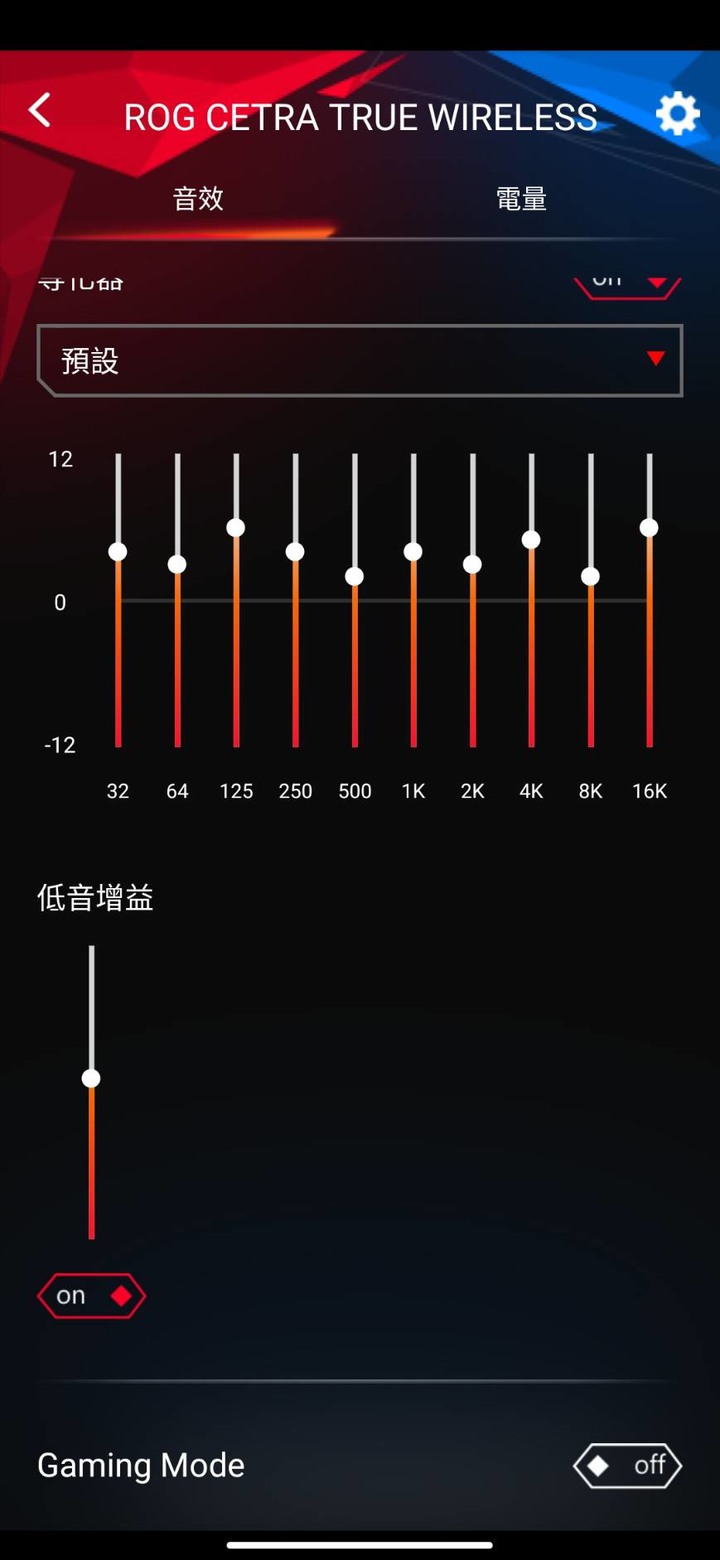
Task: Enable Gaming Mode
Action: click(627, 1466)
